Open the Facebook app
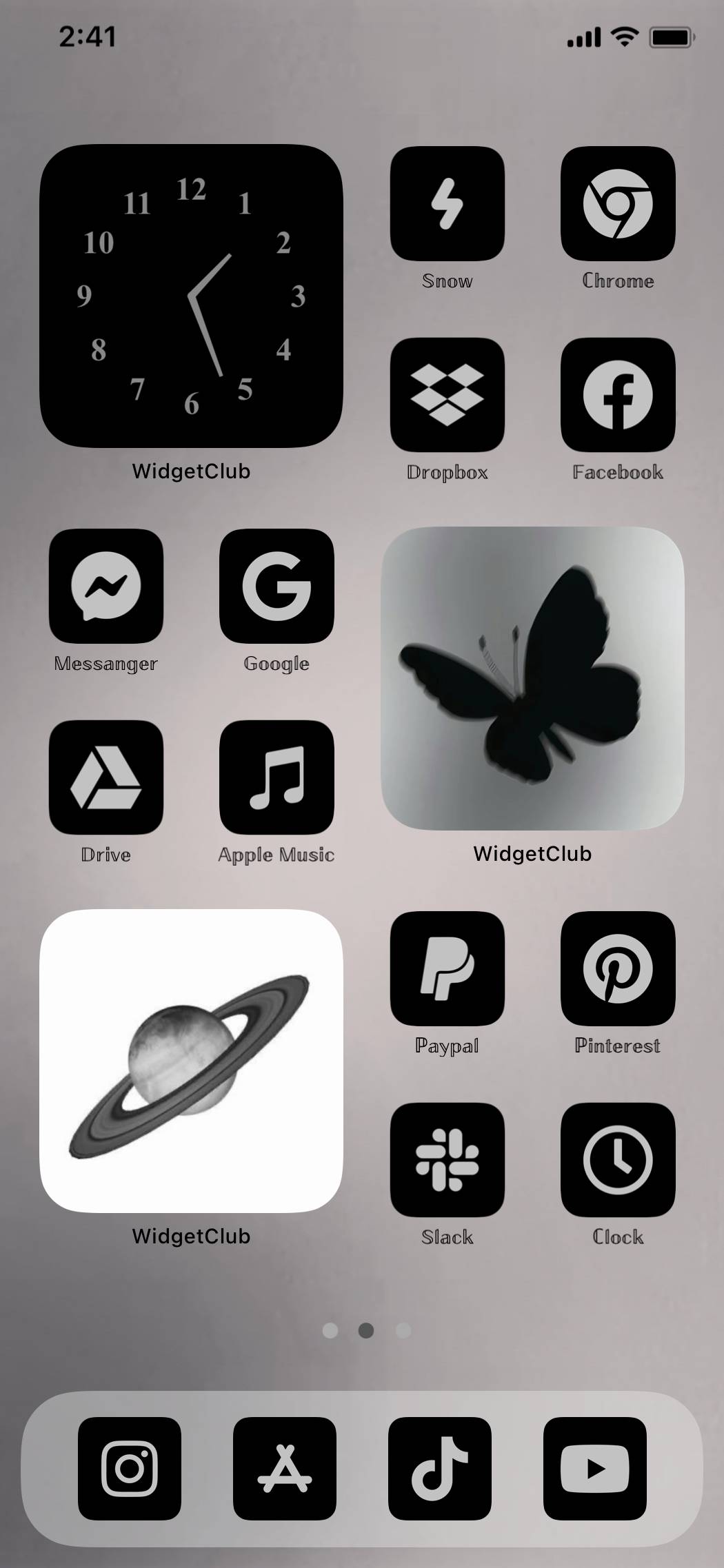Image resolution: width=724 pixels, height=1568 pixels. pyautogui.click(x=617, y=395)
